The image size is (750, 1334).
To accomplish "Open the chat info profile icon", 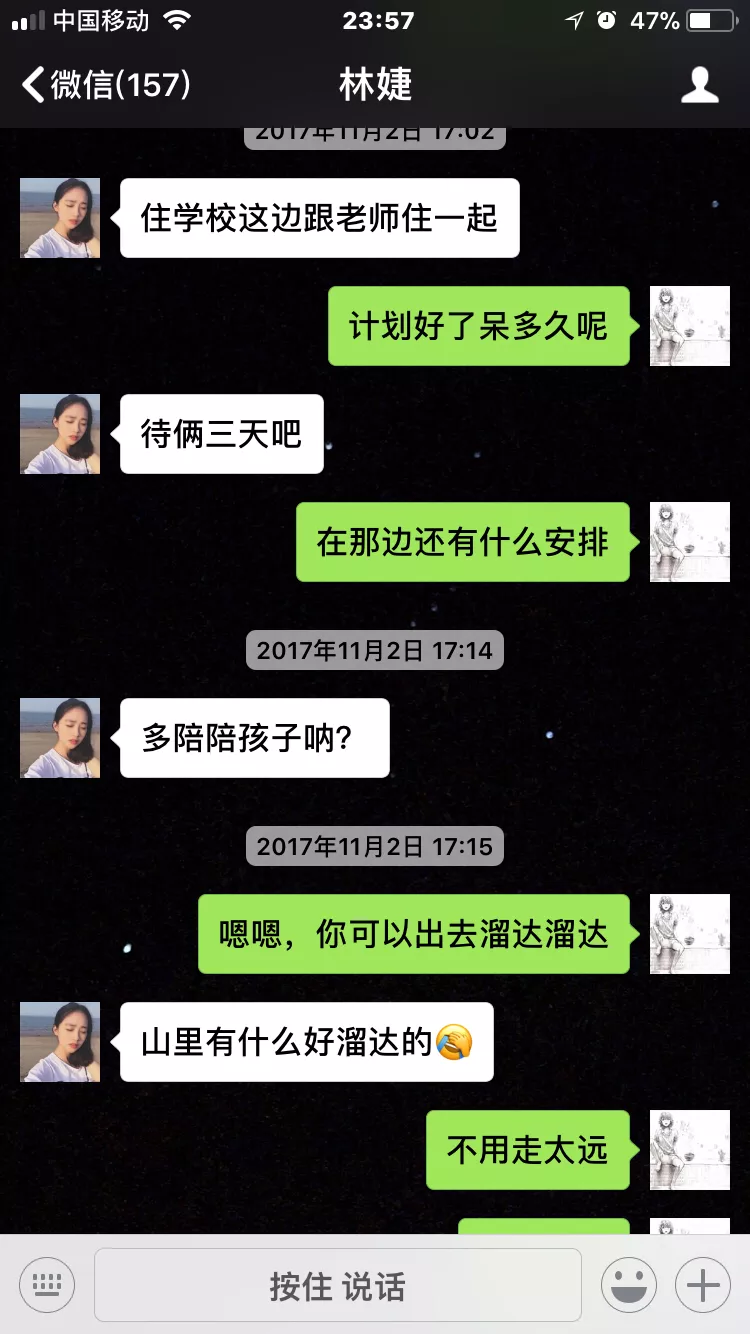I will 699,85.
